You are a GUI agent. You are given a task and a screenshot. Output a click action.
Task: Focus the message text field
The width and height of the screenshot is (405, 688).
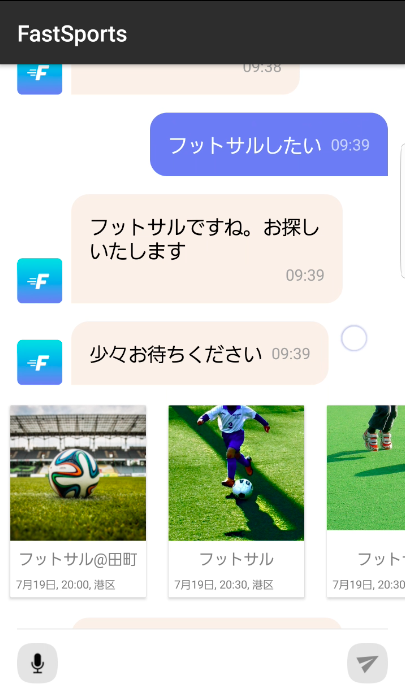tap(202, 663)
